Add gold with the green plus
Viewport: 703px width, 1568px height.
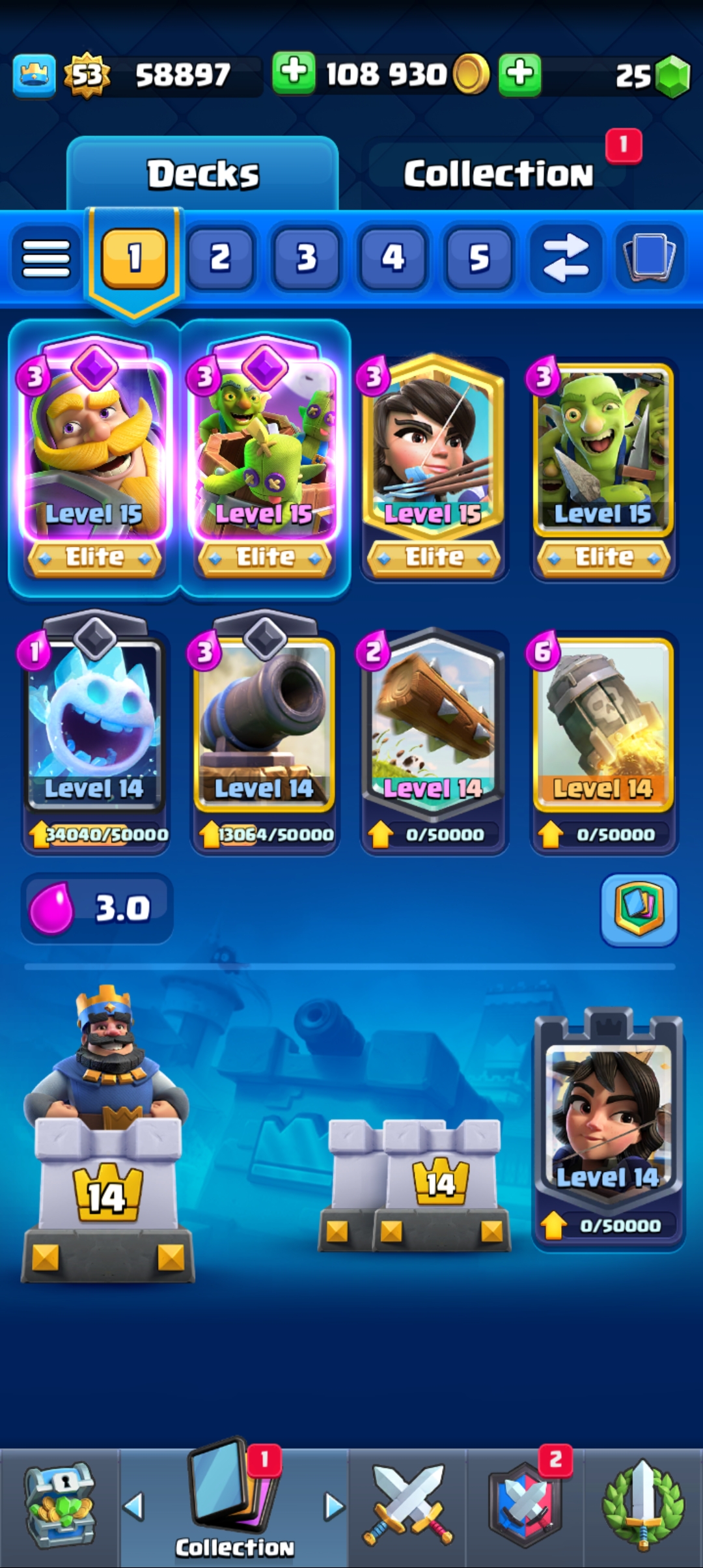(x=294, y=73)
